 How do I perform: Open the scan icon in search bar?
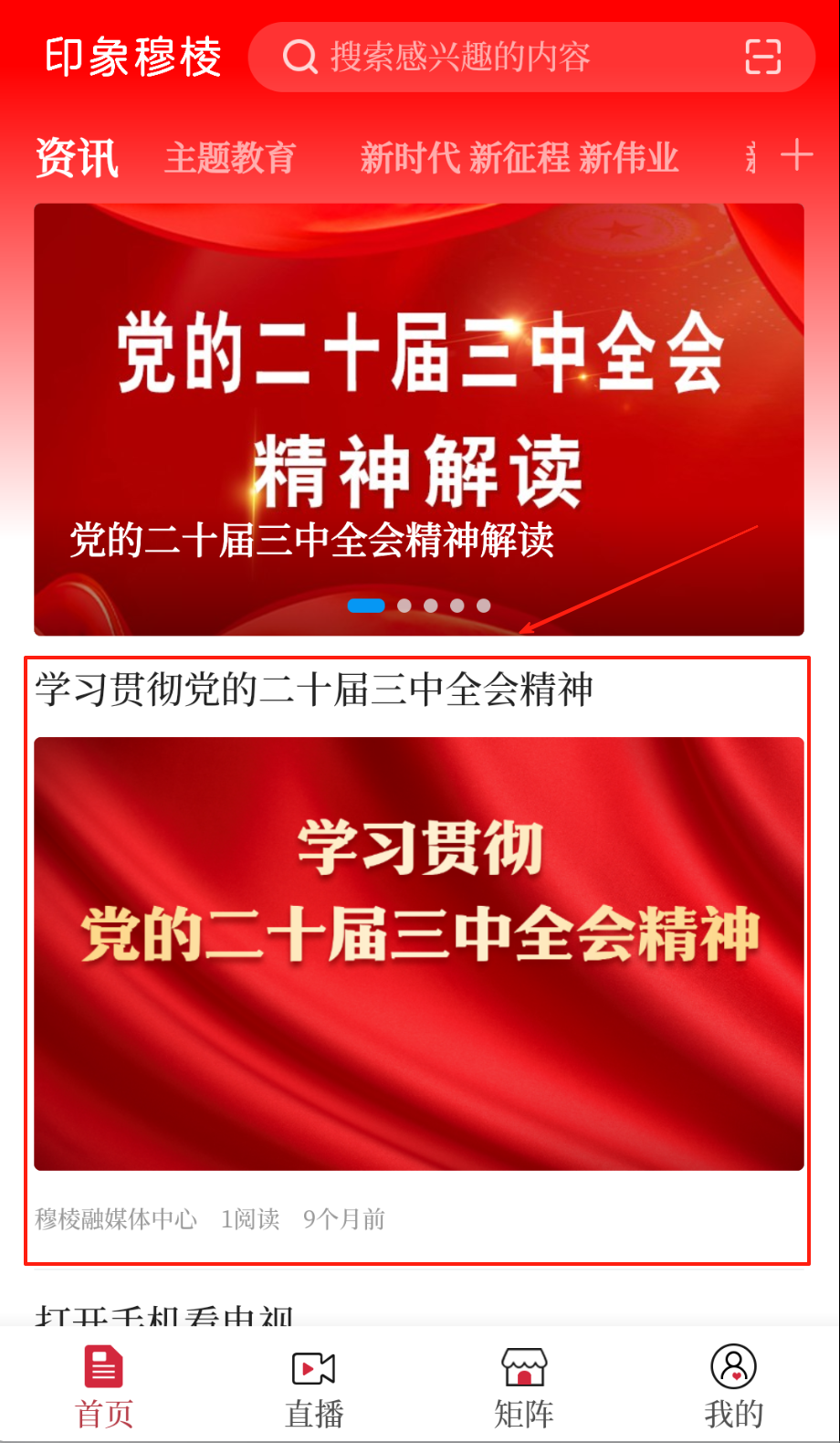(x=762, y=57)
